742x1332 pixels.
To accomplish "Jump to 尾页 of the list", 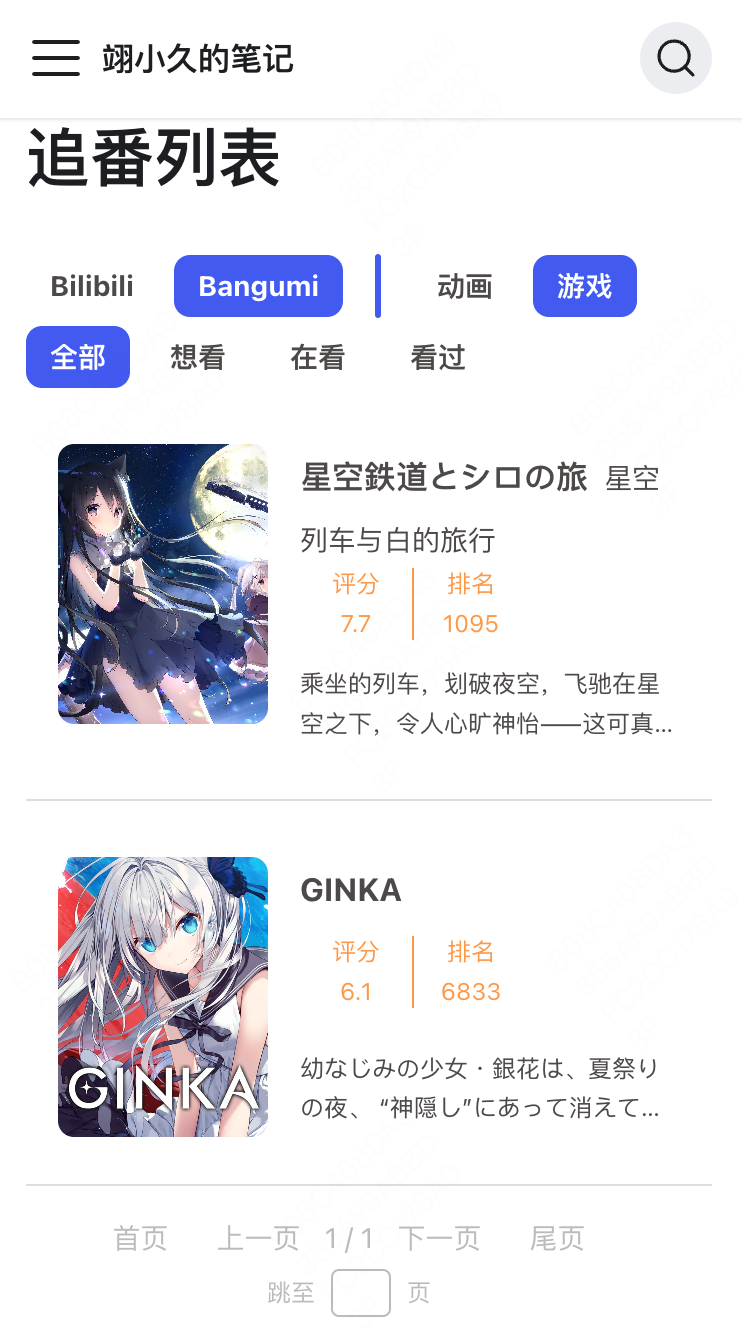I will pyautogui.click(x=557, y=1239).
